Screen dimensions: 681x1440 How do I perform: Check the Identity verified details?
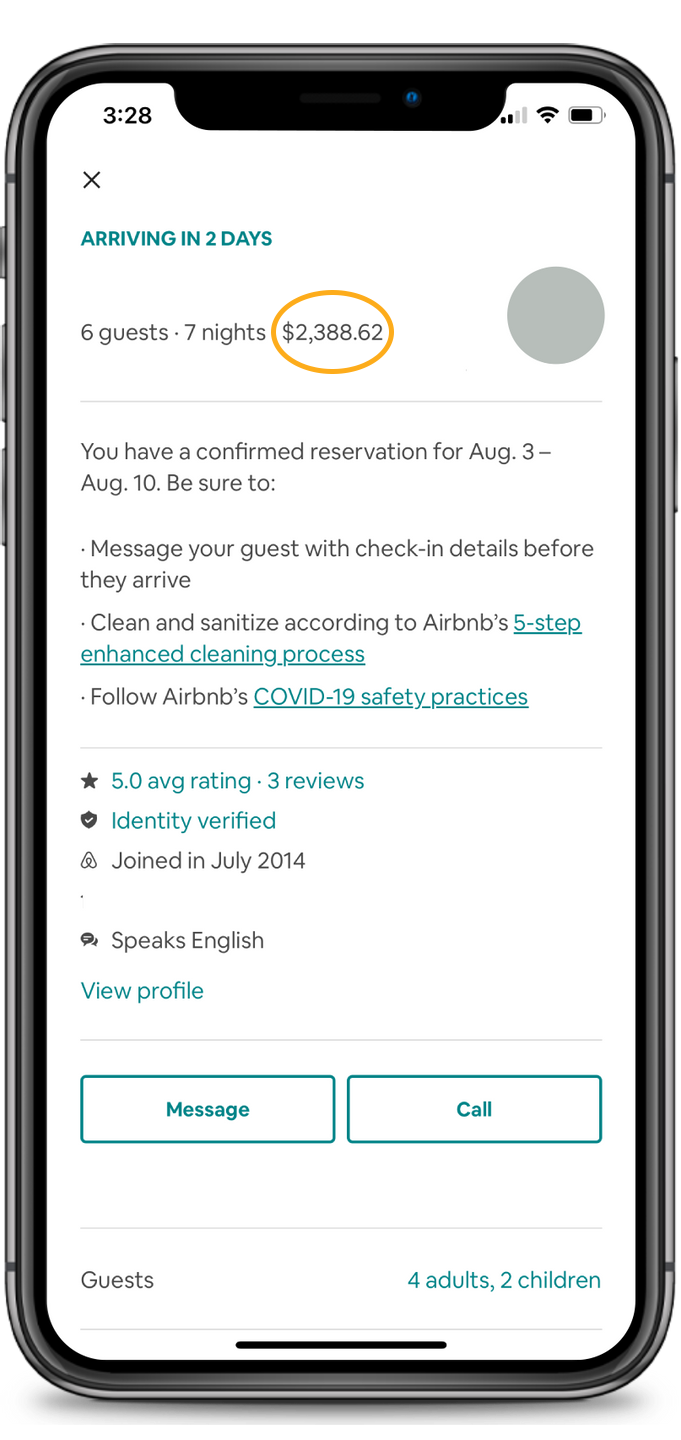[193, 821]
